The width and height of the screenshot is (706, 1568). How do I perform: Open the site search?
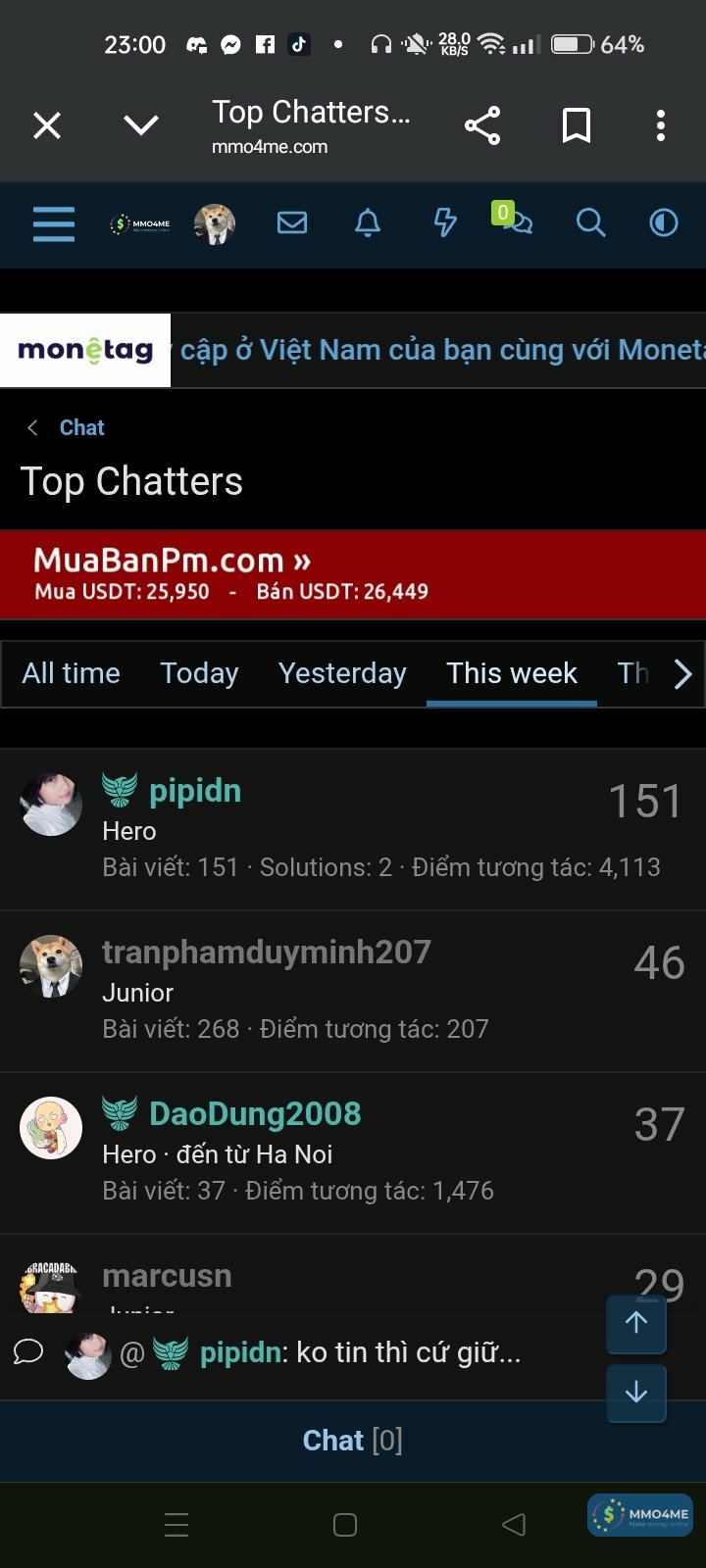[589, 223]
